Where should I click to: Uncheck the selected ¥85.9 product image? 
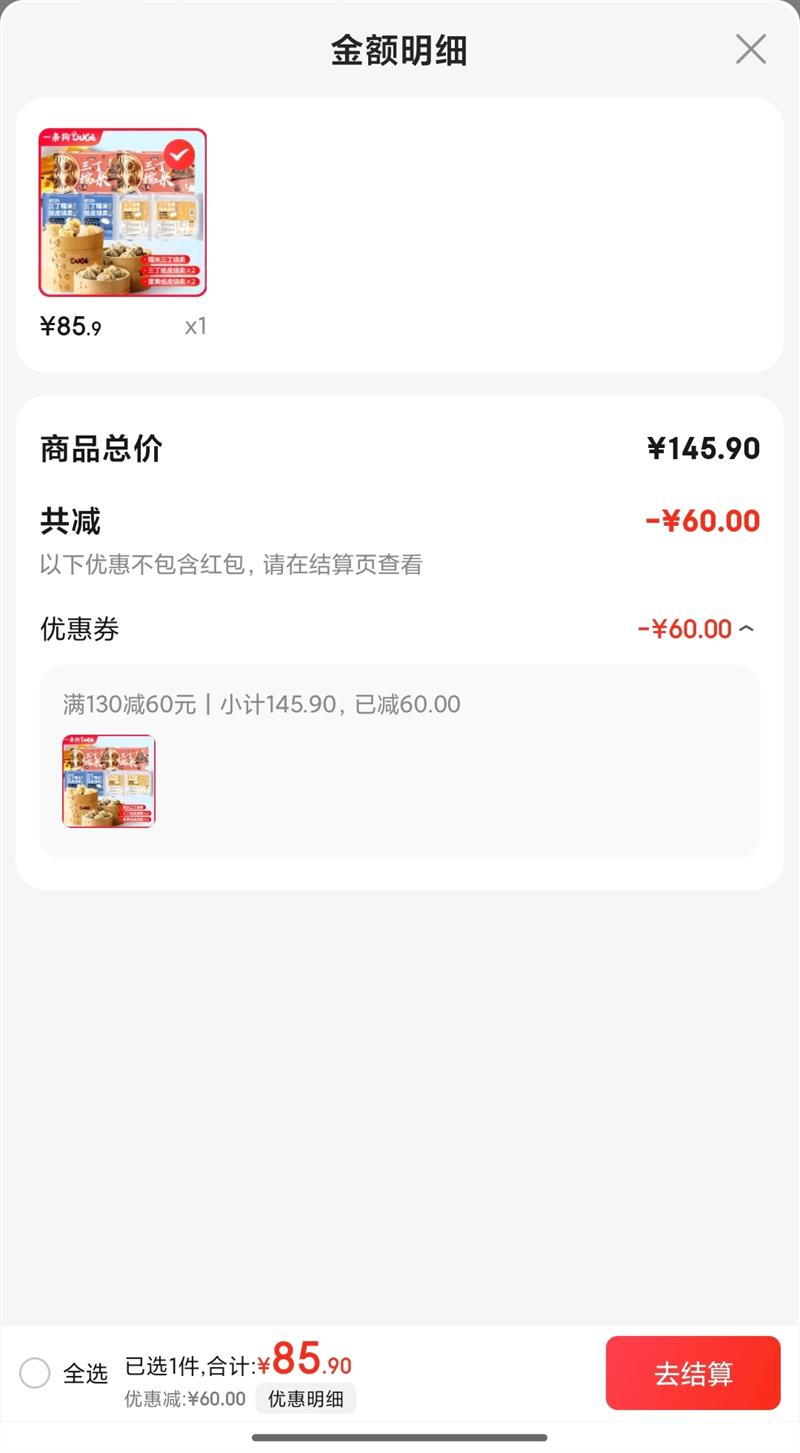click(x=179, y=154)
